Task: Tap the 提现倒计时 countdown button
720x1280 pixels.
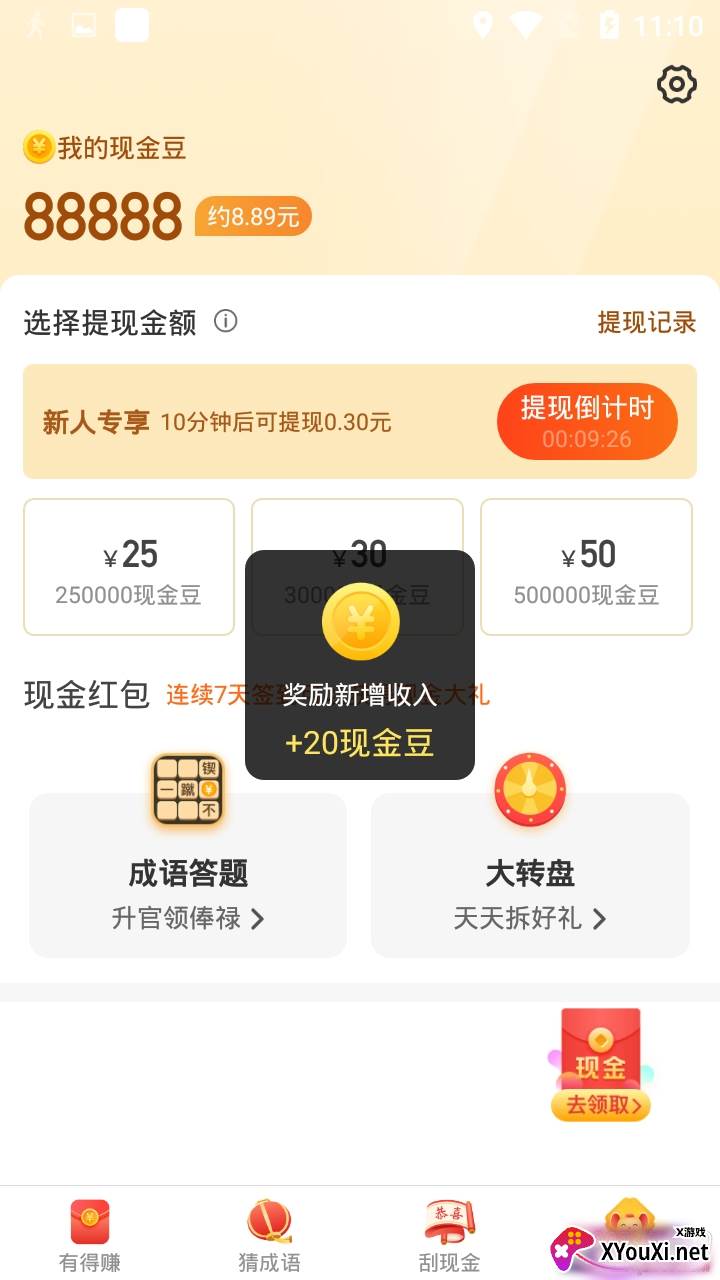Action: pyautogui.click(x=587, y=421)
